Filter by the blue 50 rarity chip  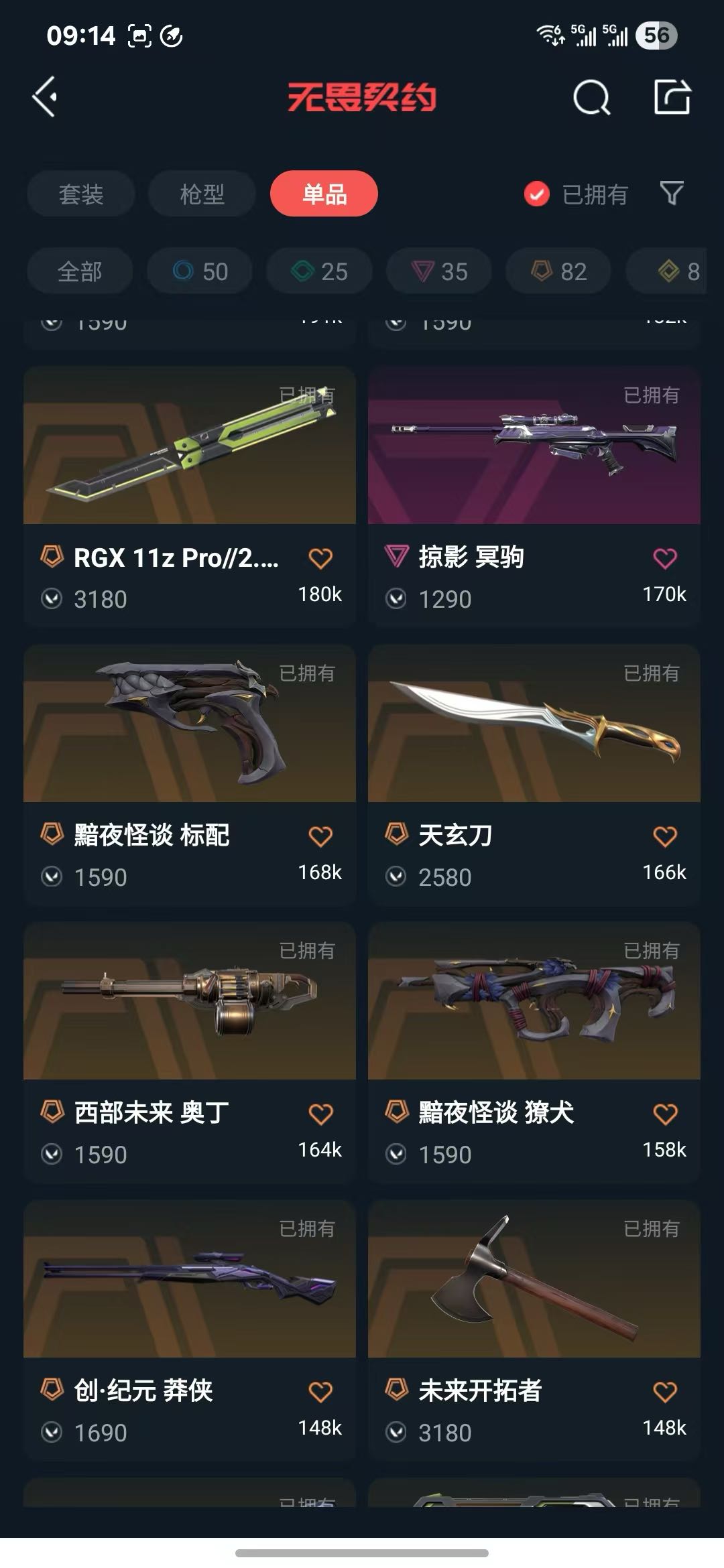200,271
